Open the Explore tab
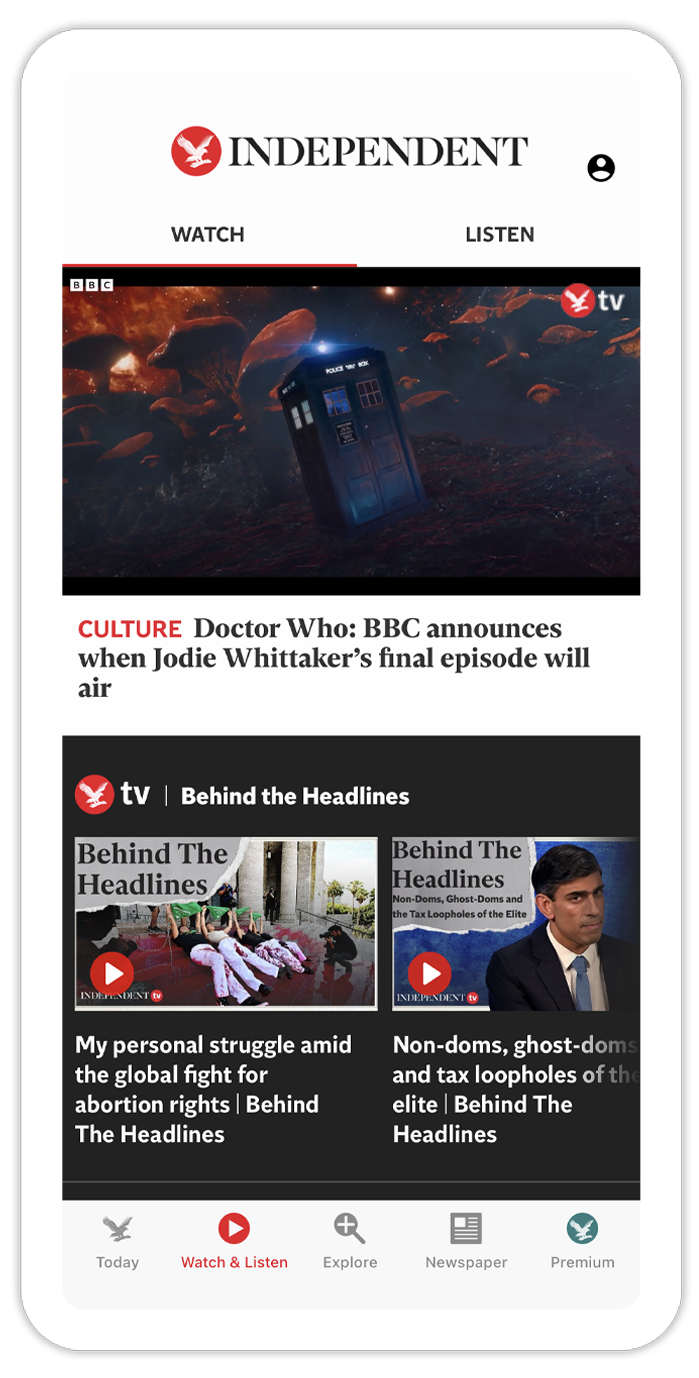 [350, 1241]
